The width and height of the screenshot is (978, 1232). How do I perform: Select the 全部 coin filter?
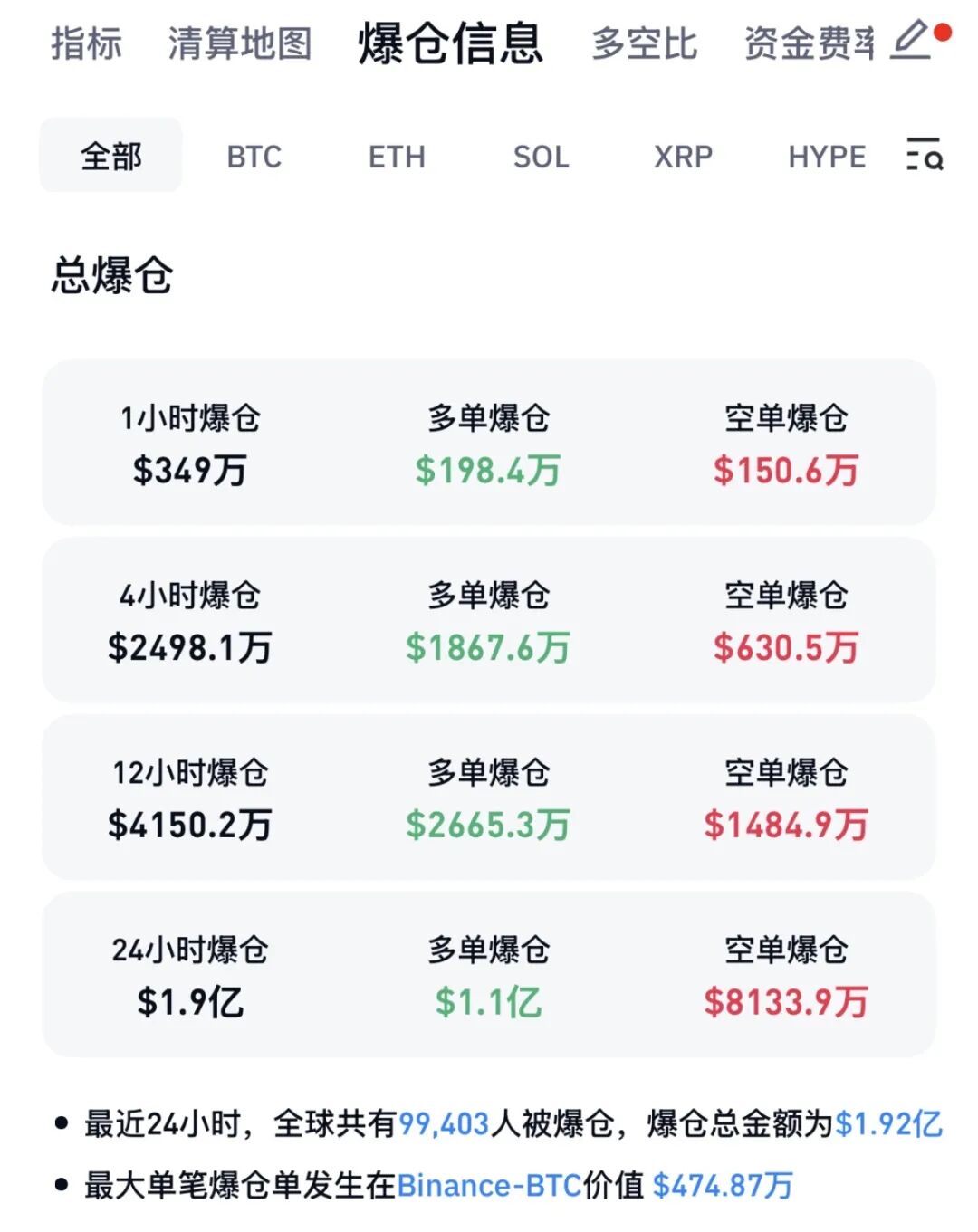click(111, 156)
